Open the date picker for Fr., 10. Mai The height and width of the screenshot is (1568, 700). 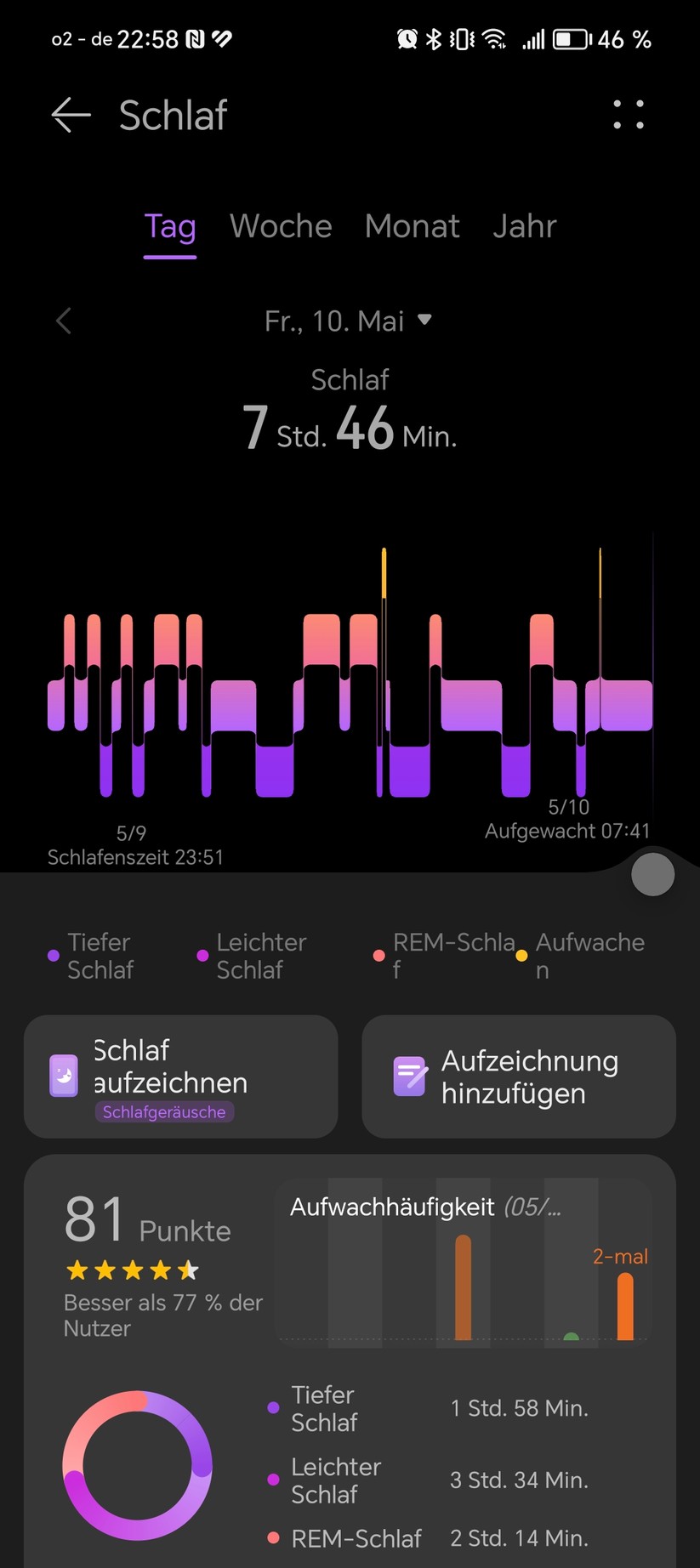pos(348,321)
